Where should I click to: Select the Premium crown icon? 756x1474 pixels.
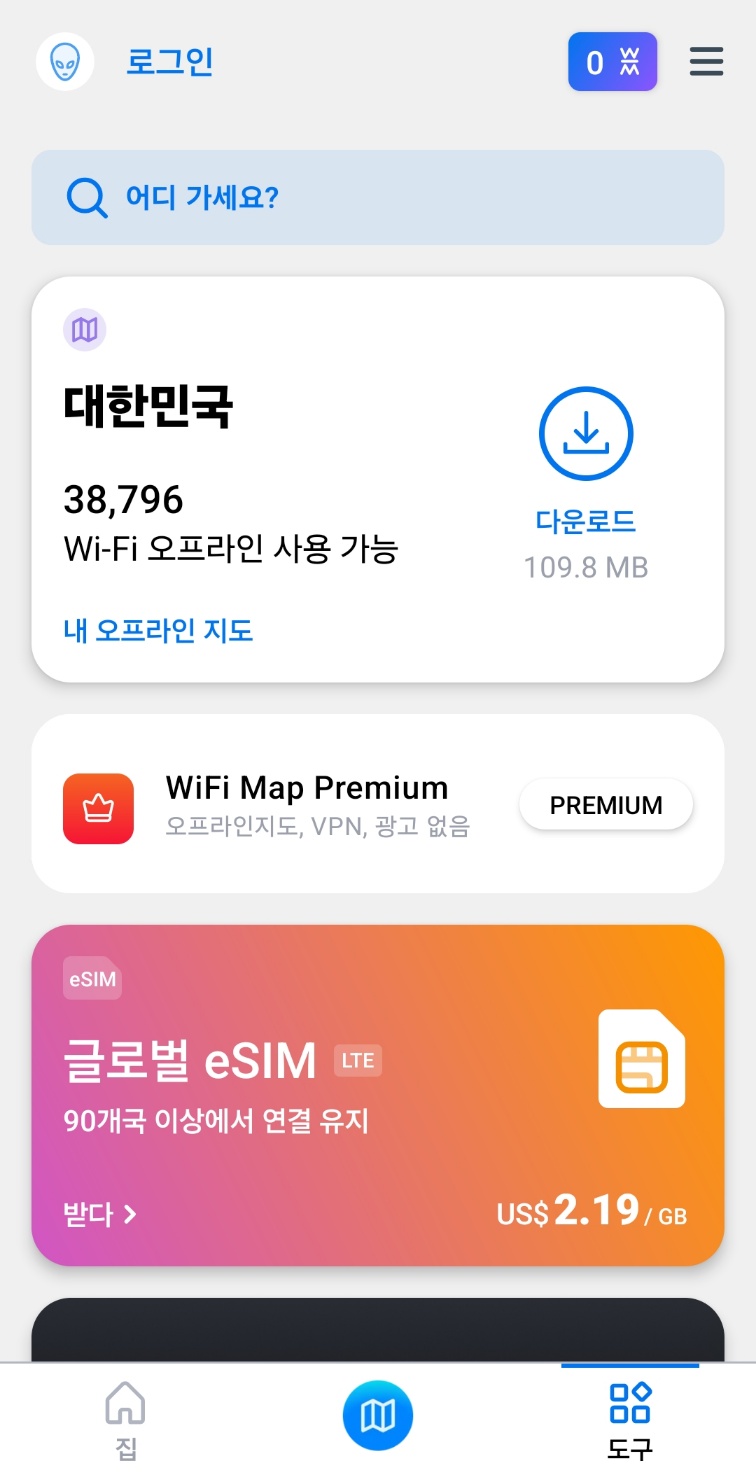coord(98,808)
